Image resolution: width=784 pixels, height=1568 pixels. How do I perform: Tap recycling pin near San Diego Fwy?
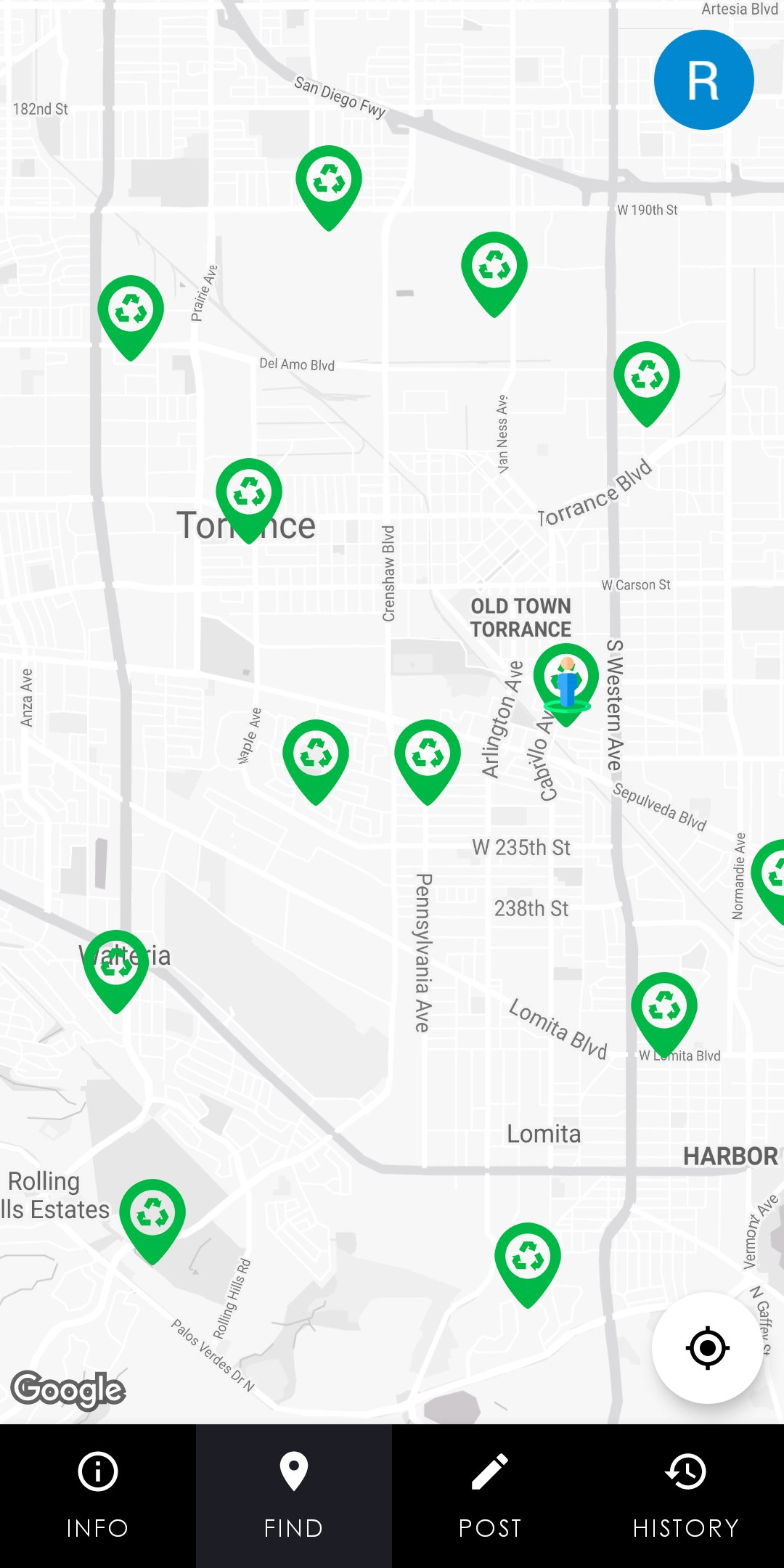coord(329,187)
